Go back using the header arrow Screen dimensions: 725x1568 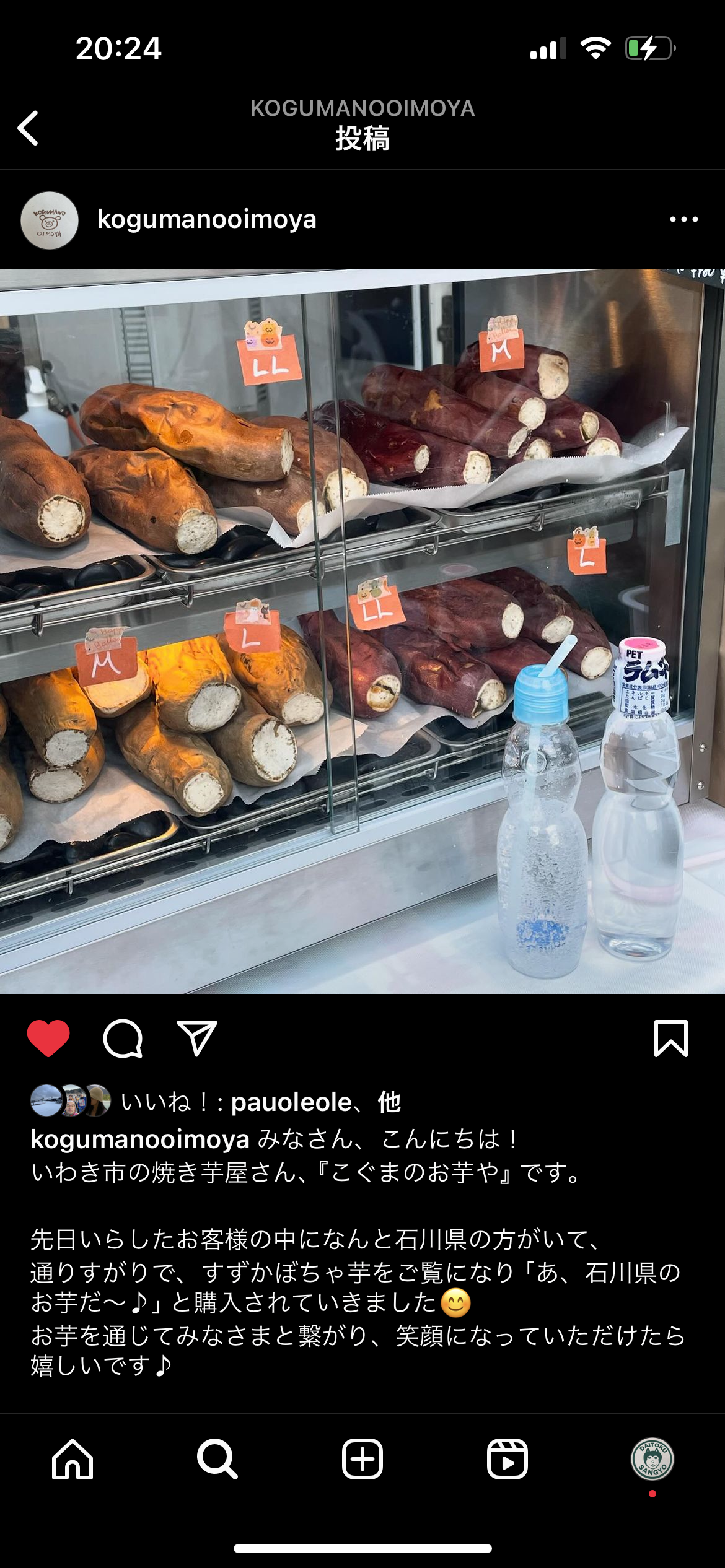[29, 128]
